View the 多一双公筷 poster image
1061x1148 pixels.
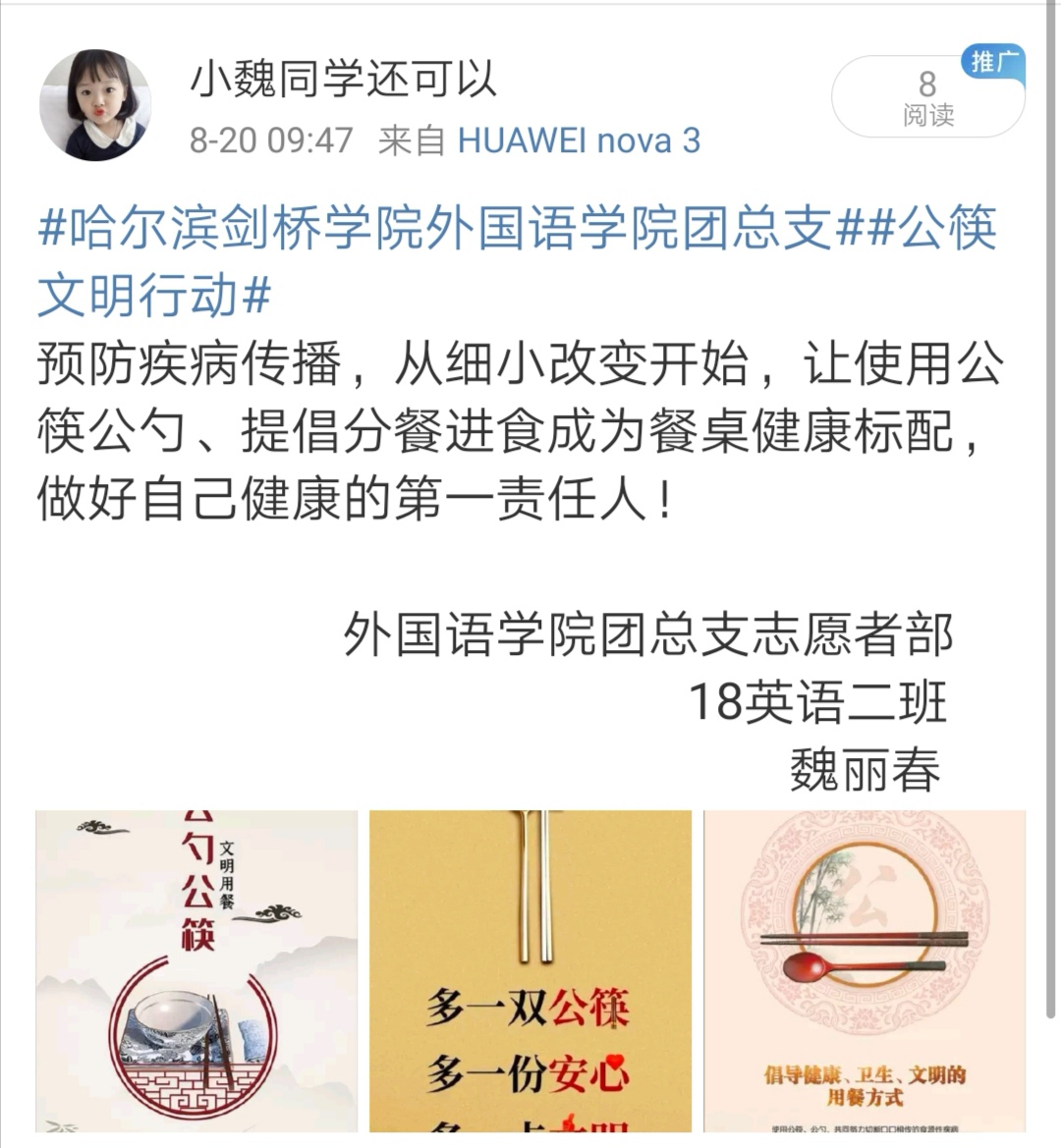click(x=530, y=970)
